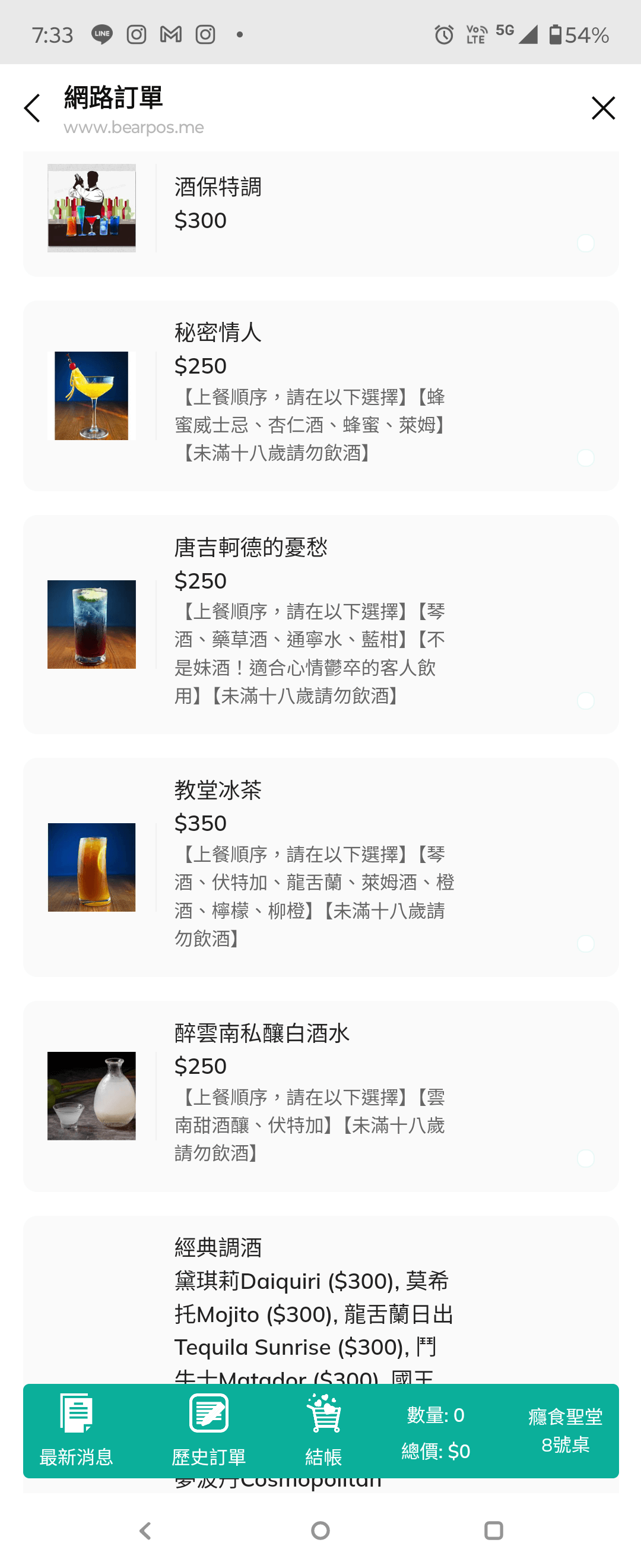The image size is (641, 1568).
Task: Close the 網路訂單 web view
Action: coord(602,108)
